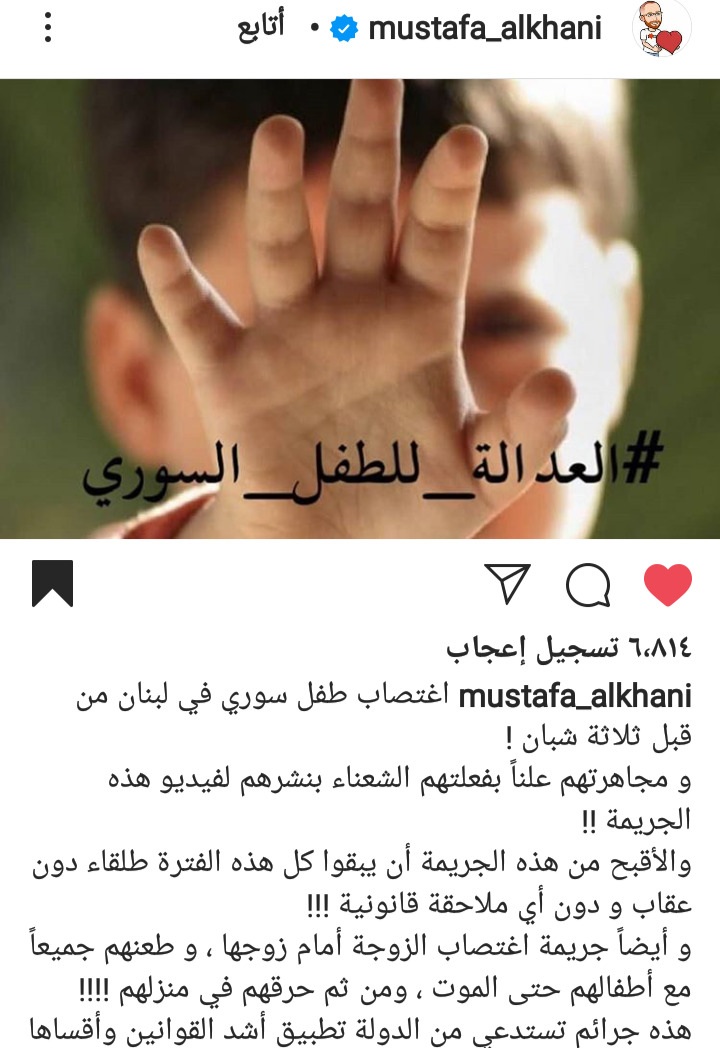Share the post with paper plane icon

(507, 584)
